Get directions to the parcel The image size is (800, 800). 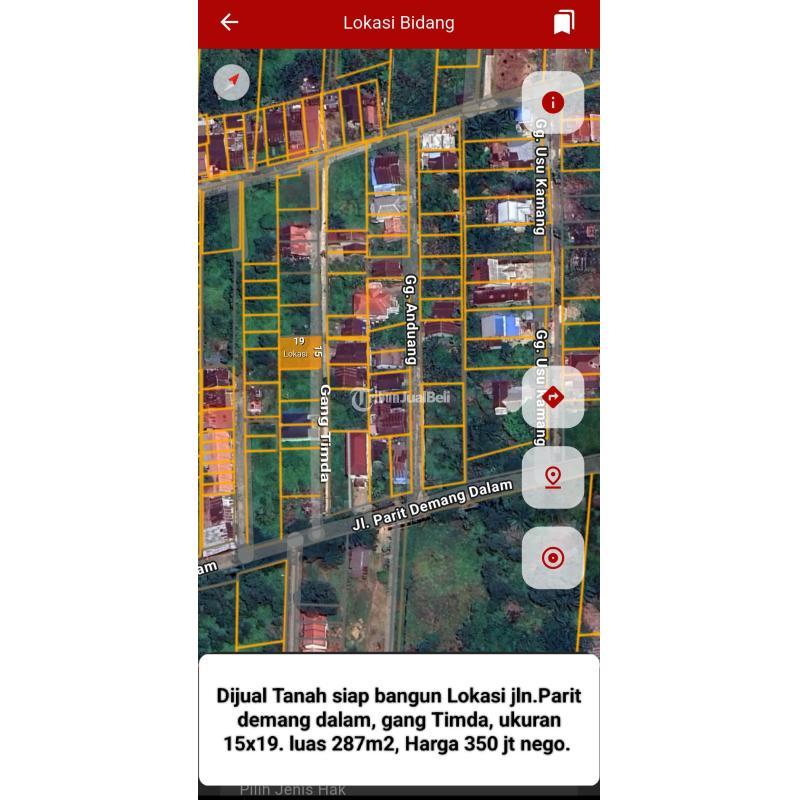pos(553,398)
